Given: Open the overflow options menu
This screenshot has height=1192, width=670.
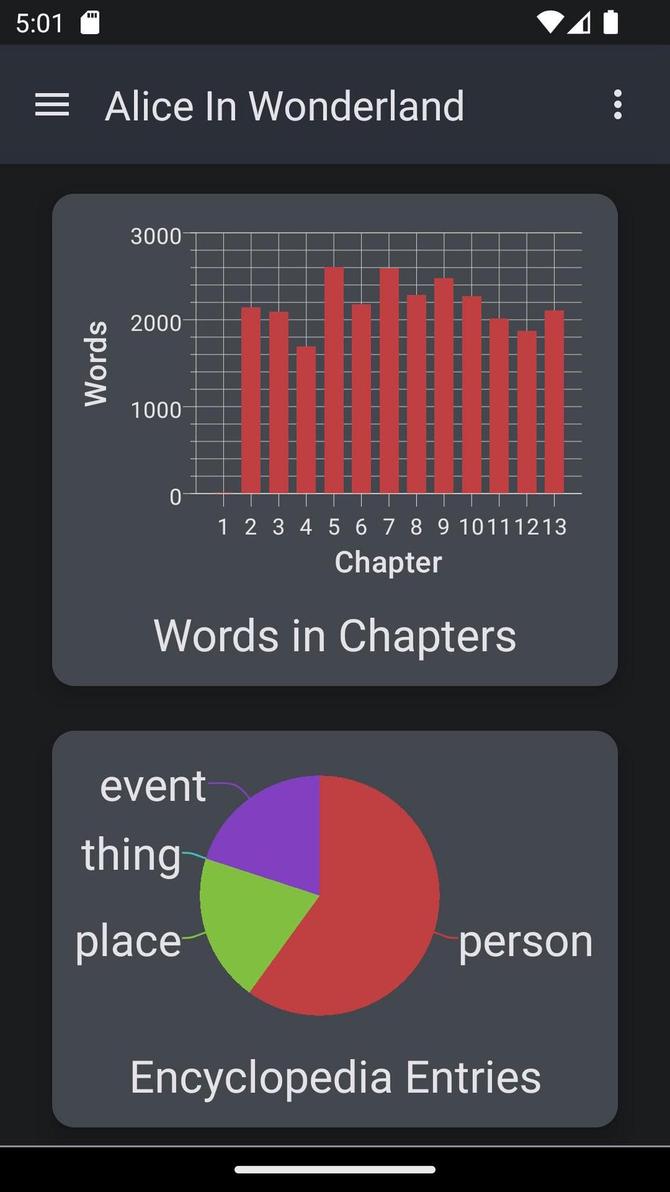Looking at the screenshot, I should 617,105.
